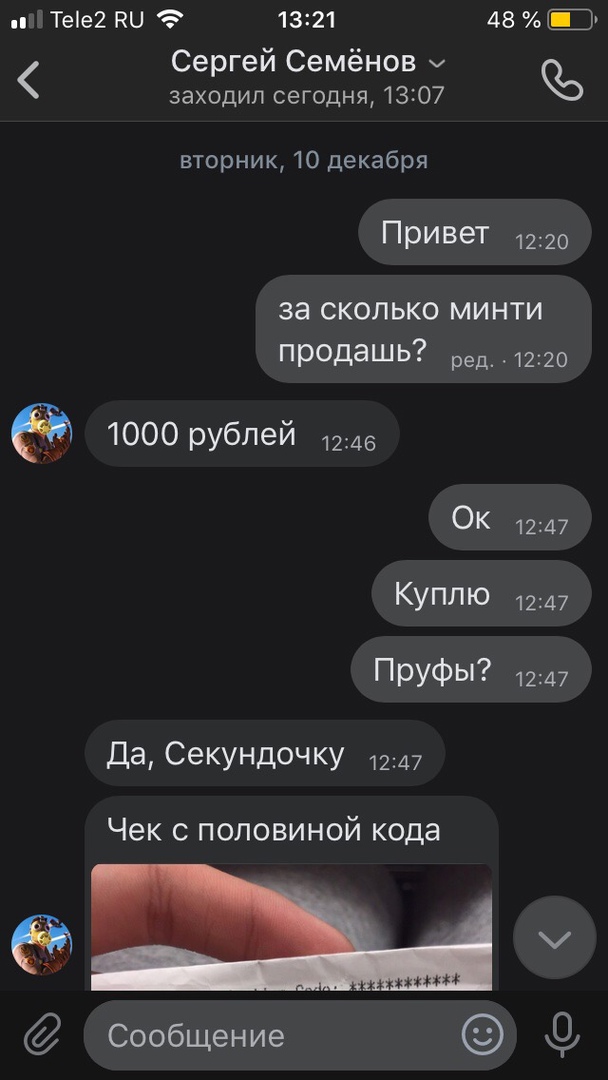The image size is (608, 1080).
Task: Open the Сергей Семёнов header dropdown
Action: tap(437, 63)
